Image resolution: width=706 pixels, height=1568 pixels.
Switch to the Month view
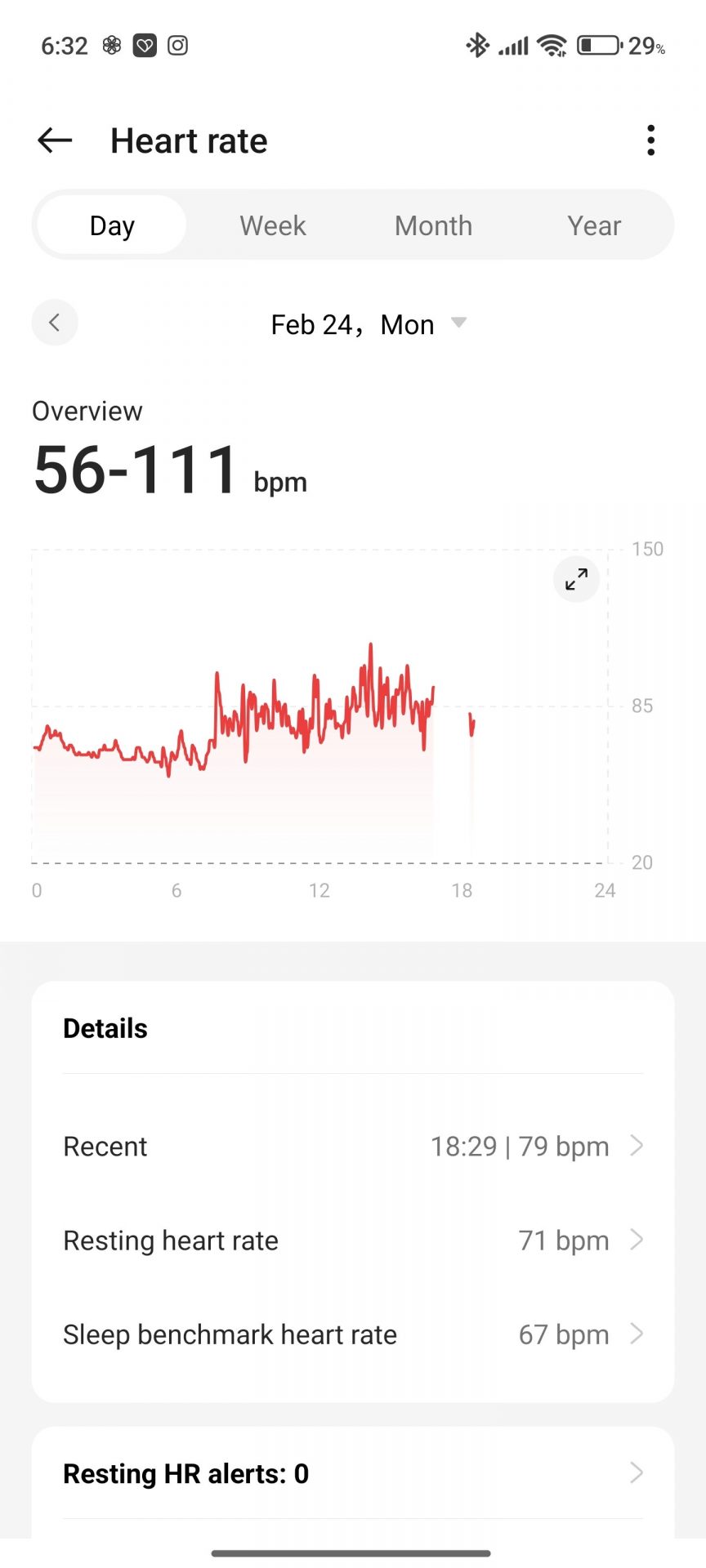(x=433, y=225)
